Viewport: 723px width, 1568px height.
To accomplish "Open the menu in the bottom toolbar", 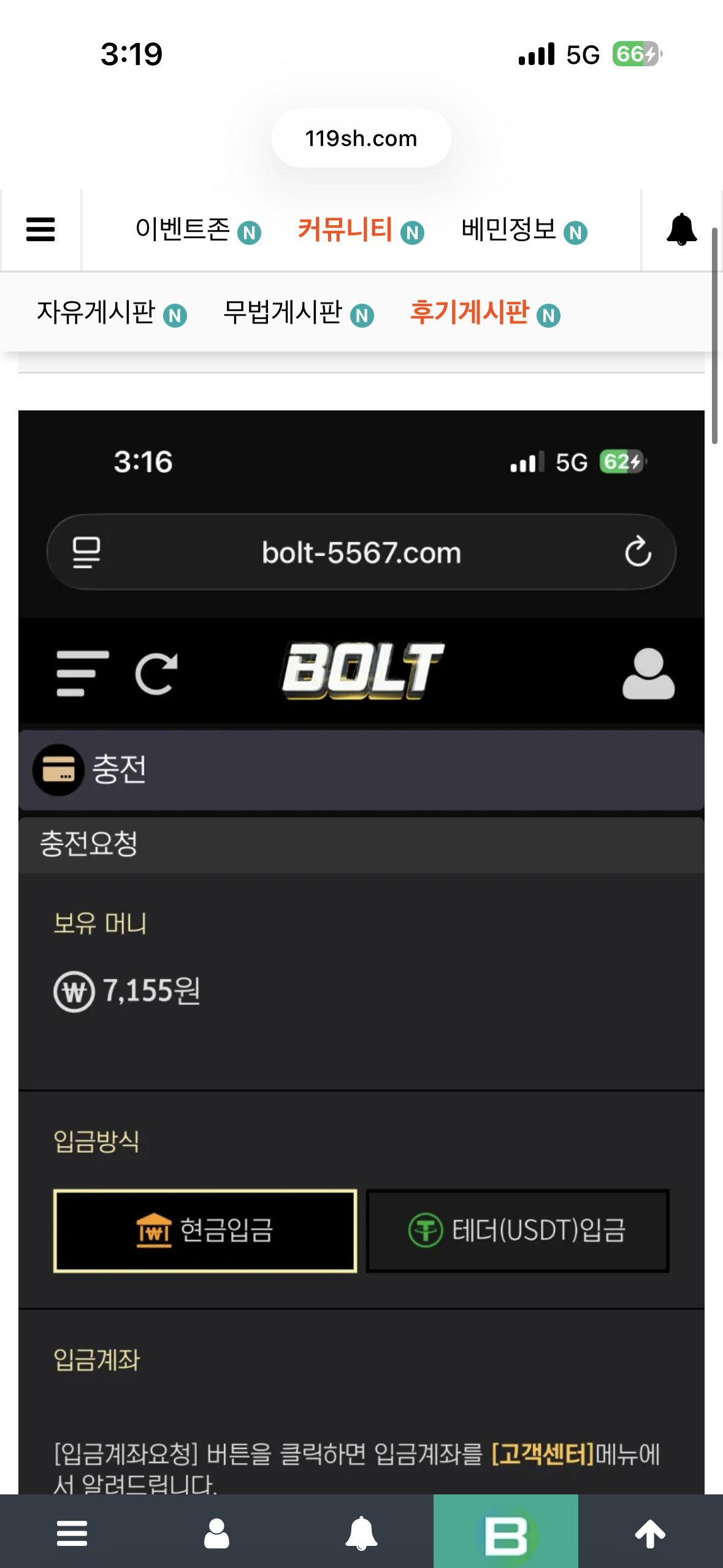I will click(72, 1534).
